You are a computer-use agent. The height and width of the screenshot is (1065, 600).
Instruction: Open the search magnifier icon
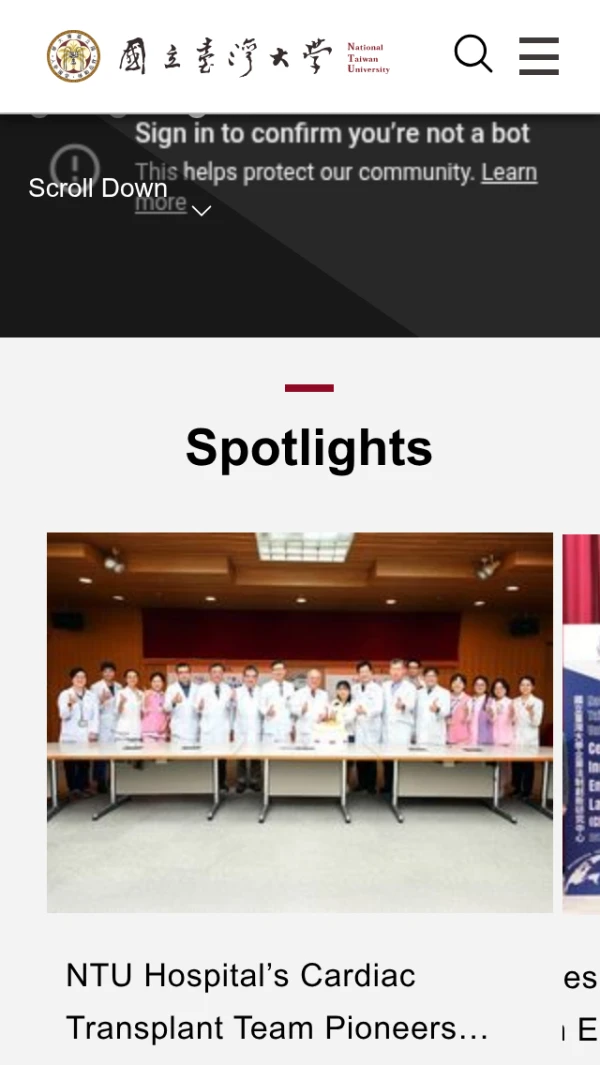pos(473,55)
